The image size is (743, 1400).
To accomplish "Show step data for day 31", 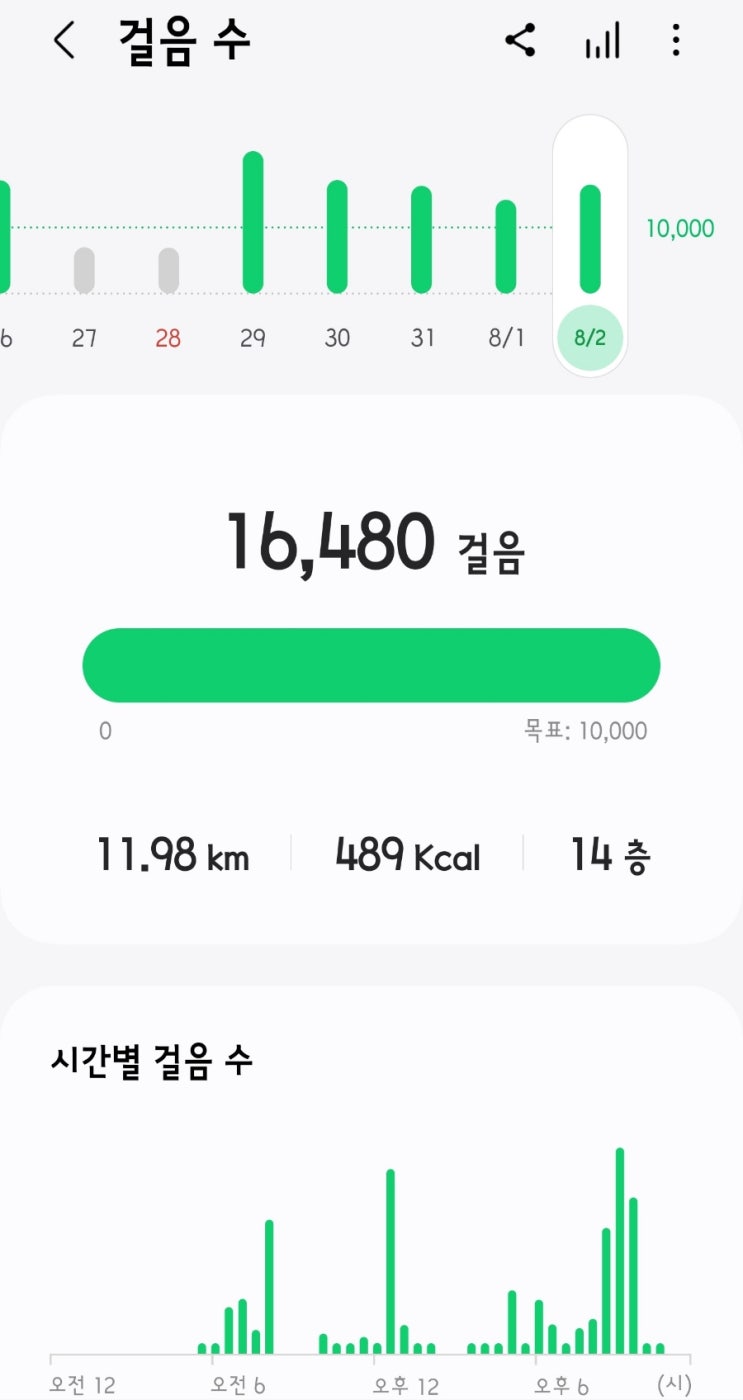I will click(422, 240).
